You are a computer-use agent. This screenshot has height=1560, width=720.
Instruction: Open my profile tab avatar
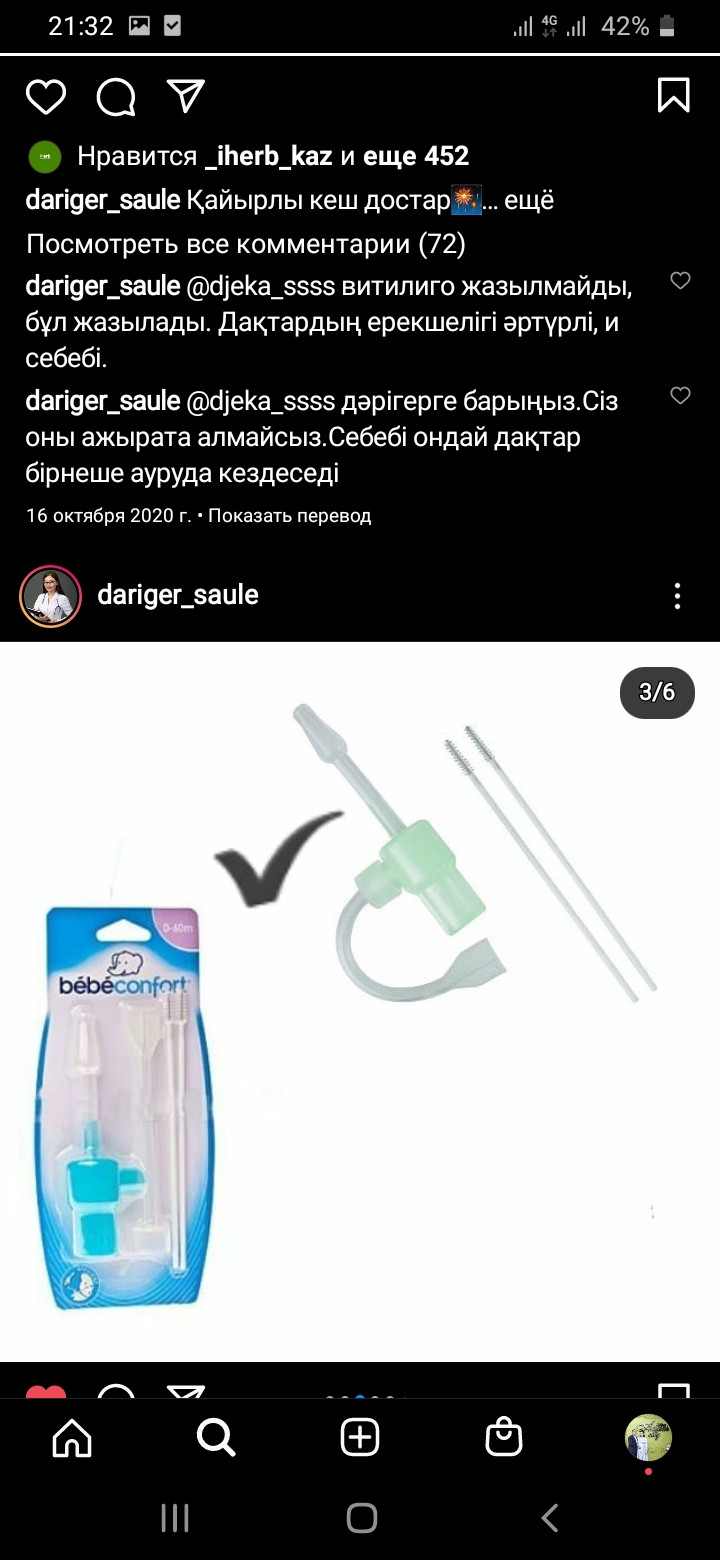coord(648,1438)
